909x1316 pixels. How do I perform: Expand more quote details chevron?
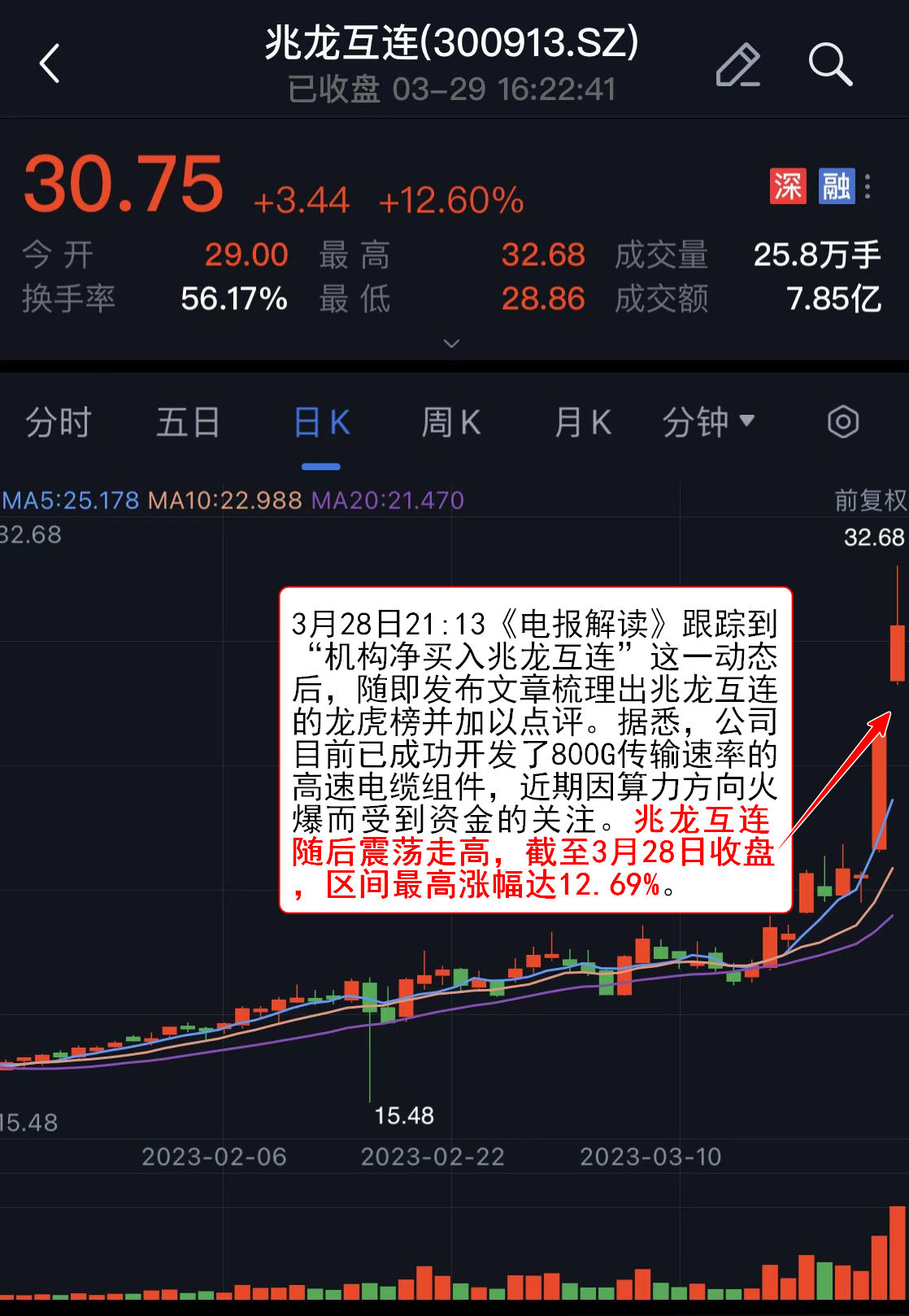click(x=452, y=343)
